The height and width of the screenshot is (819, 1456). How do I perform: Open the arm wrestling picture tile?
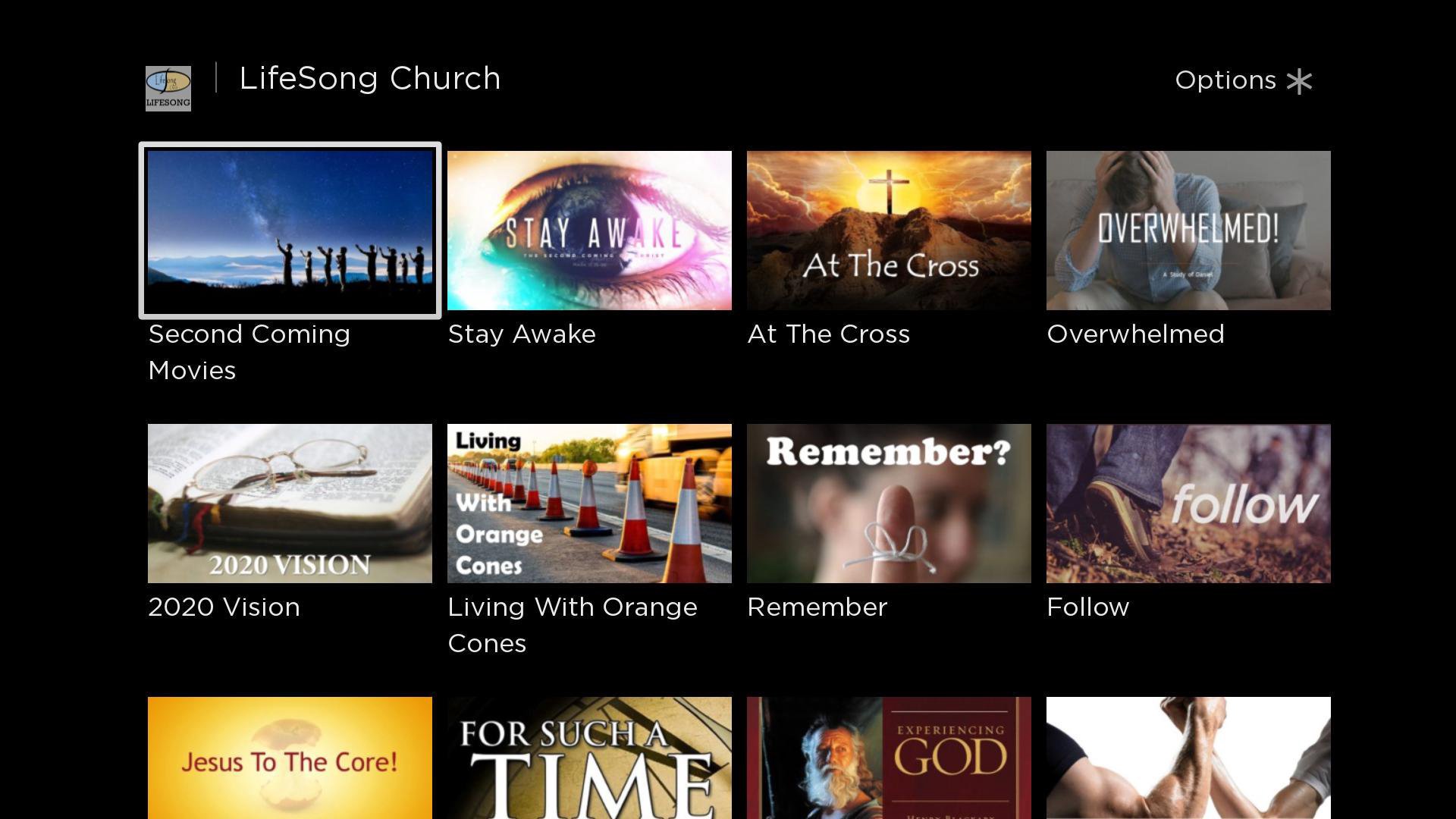(1188, 758)
